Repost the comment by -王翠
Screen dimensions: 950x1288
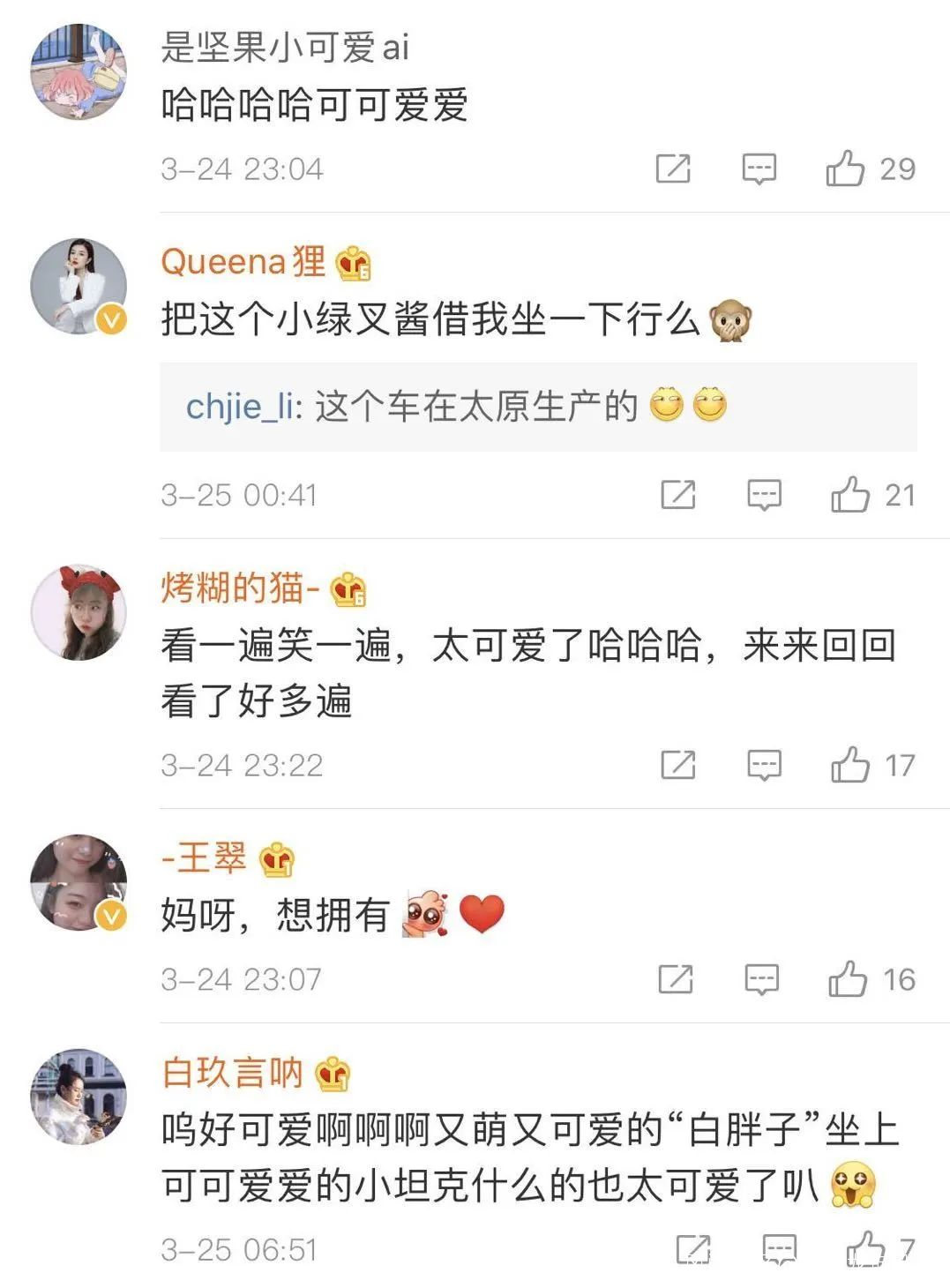coord(676,979)
